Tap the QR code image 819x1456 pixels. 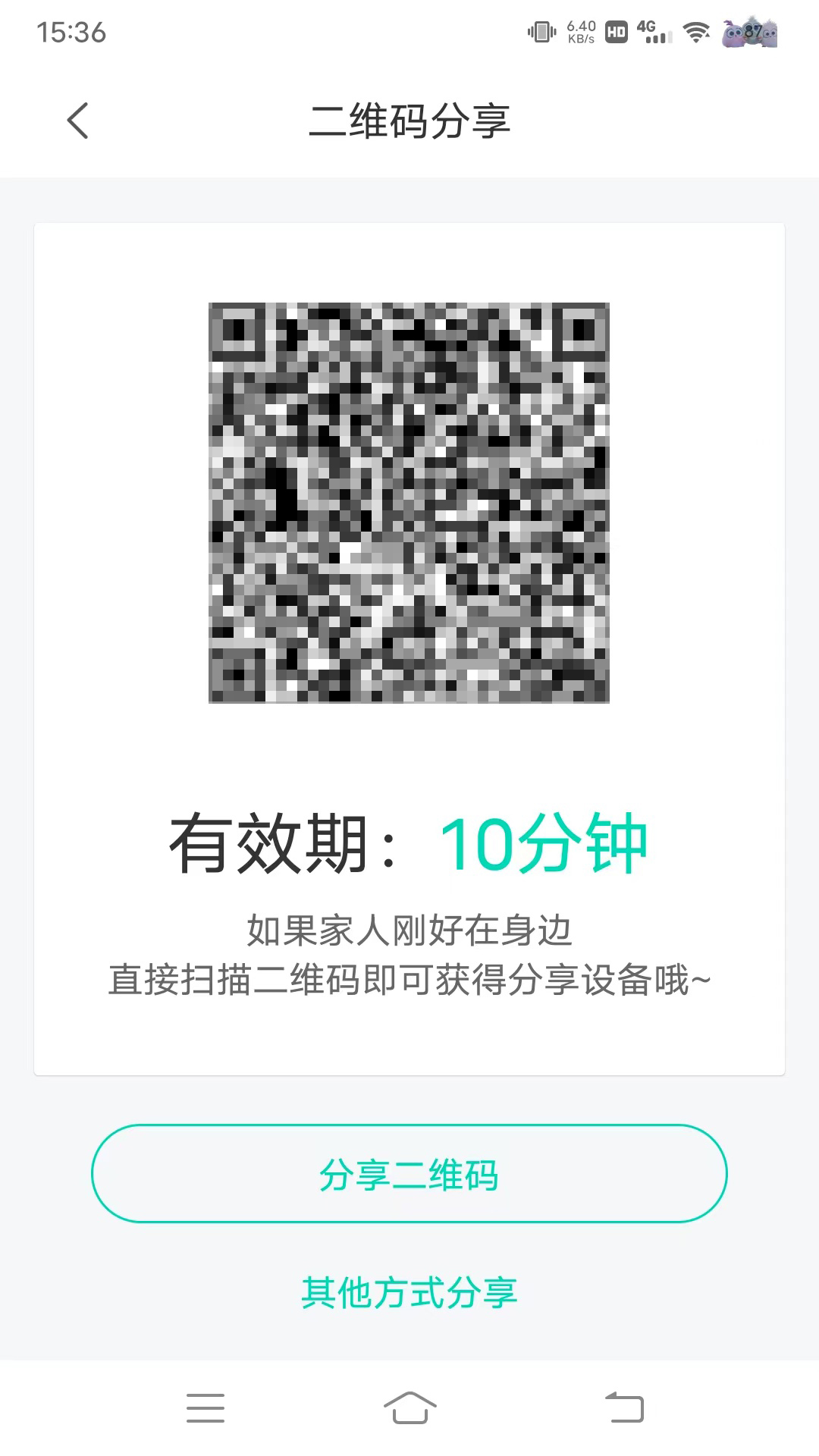click(x=409, y=503)
